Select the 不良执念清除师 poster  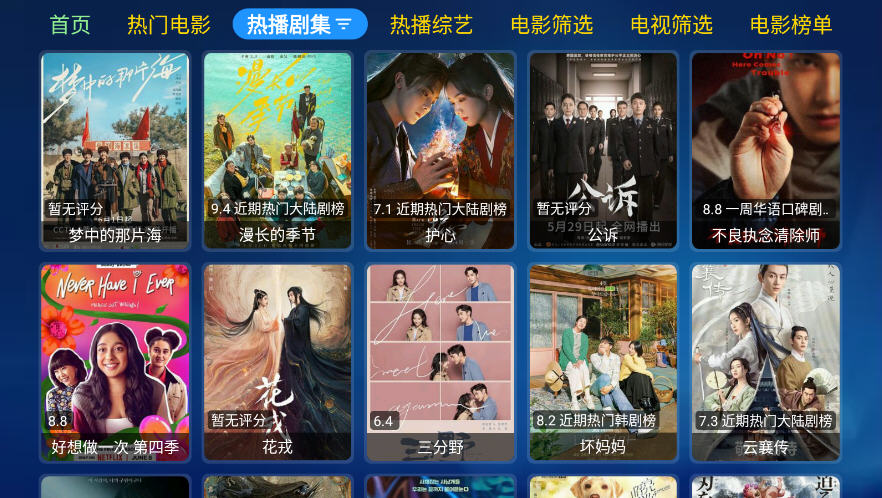click(x=766, y=150)
